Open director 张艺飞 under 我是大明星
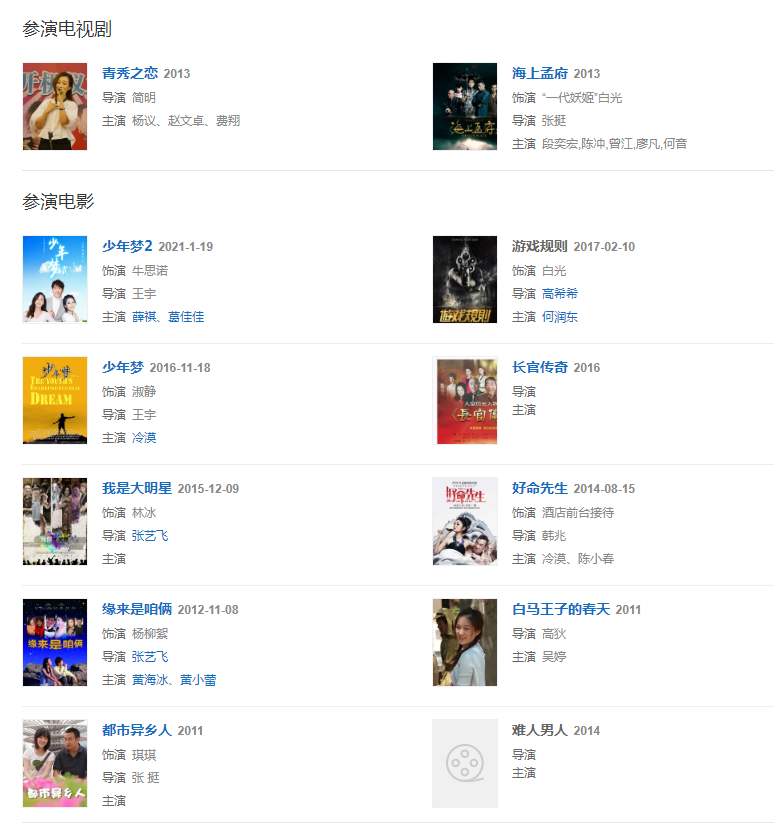 point(150,535)
